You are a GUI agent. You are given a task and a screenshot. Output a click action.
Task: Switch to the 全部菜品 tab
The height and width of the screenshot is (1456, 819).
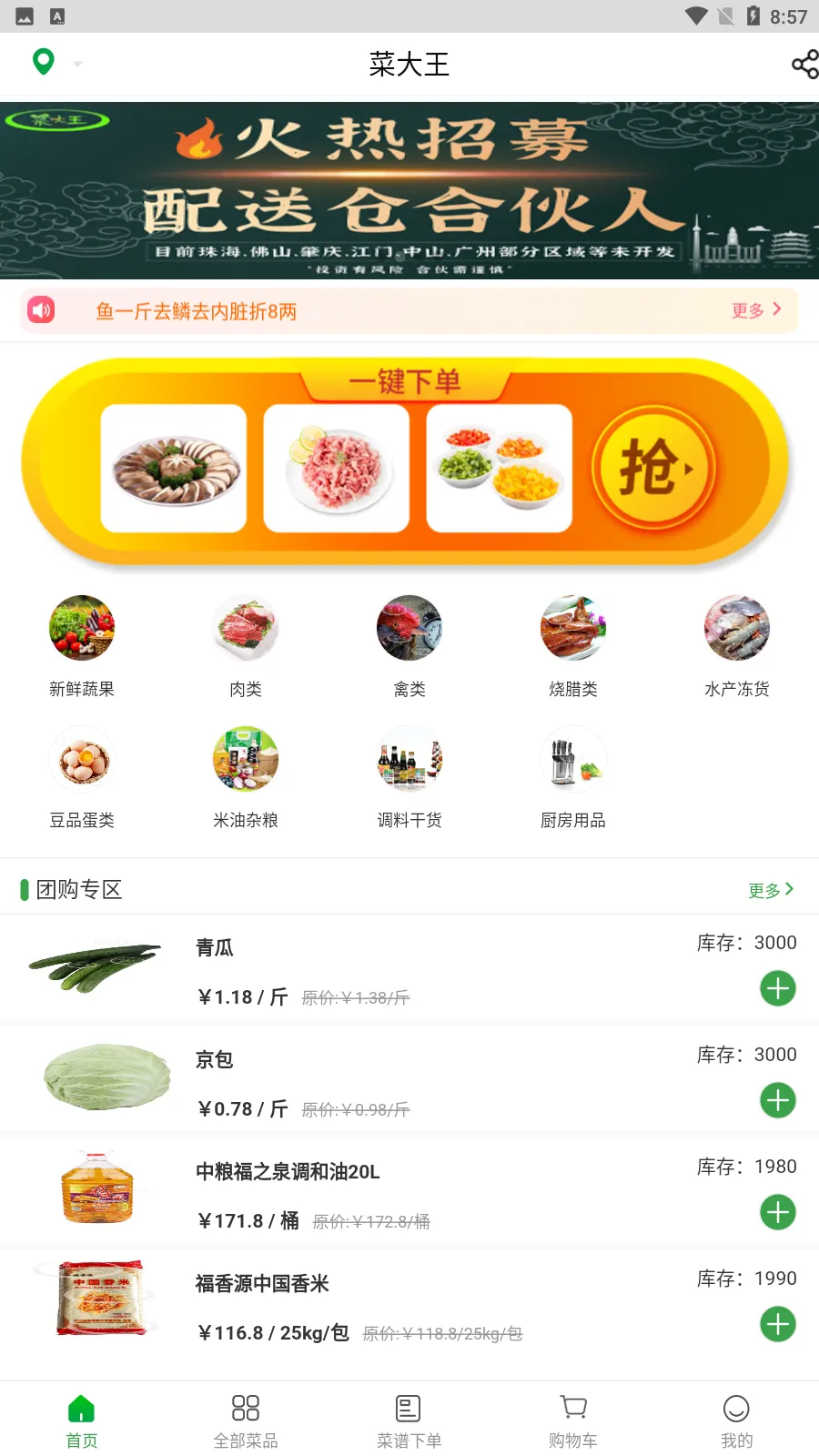pos(245,1418)
